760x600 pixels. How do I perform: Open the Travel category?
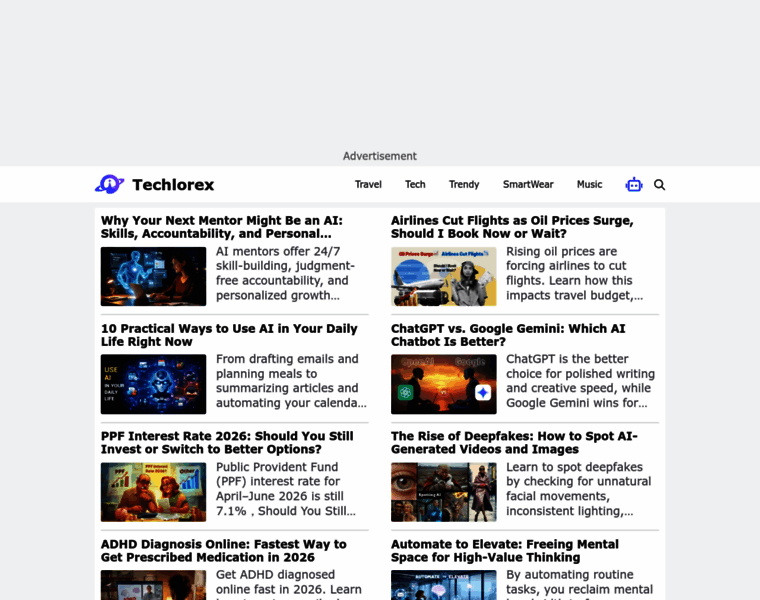pyautogui.click(x=368, y=185)
